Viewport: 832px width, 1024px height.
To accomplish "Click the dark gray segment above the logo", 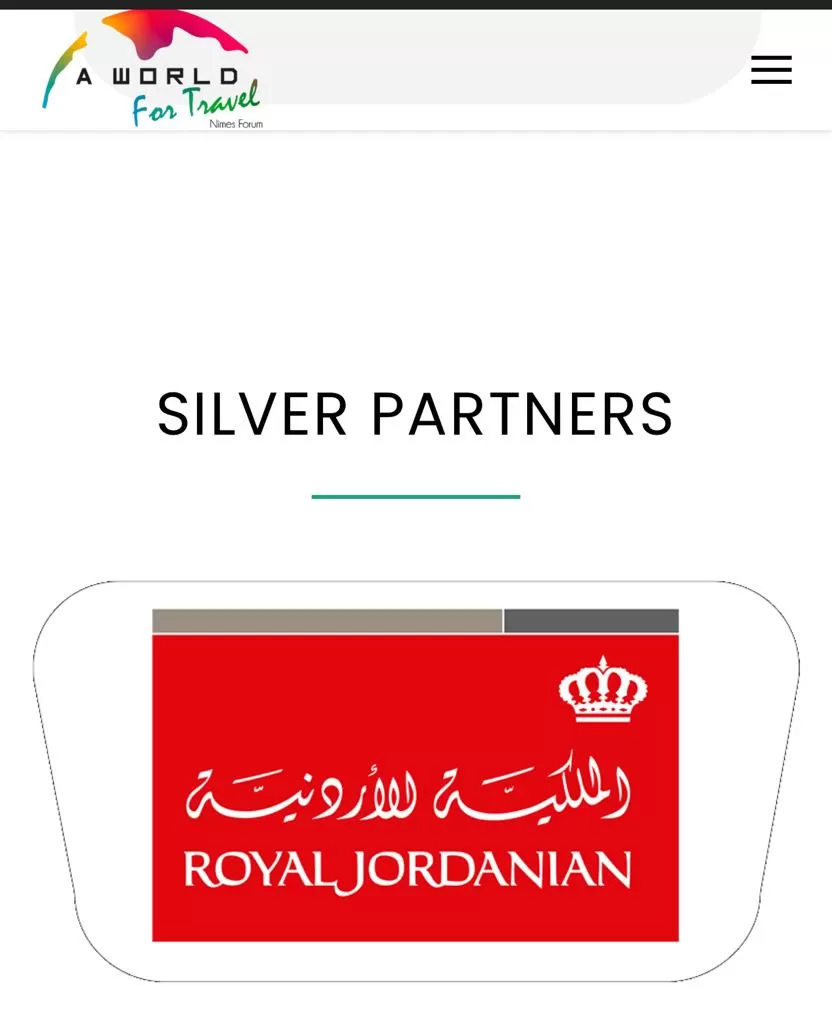I will click(591, 620).
